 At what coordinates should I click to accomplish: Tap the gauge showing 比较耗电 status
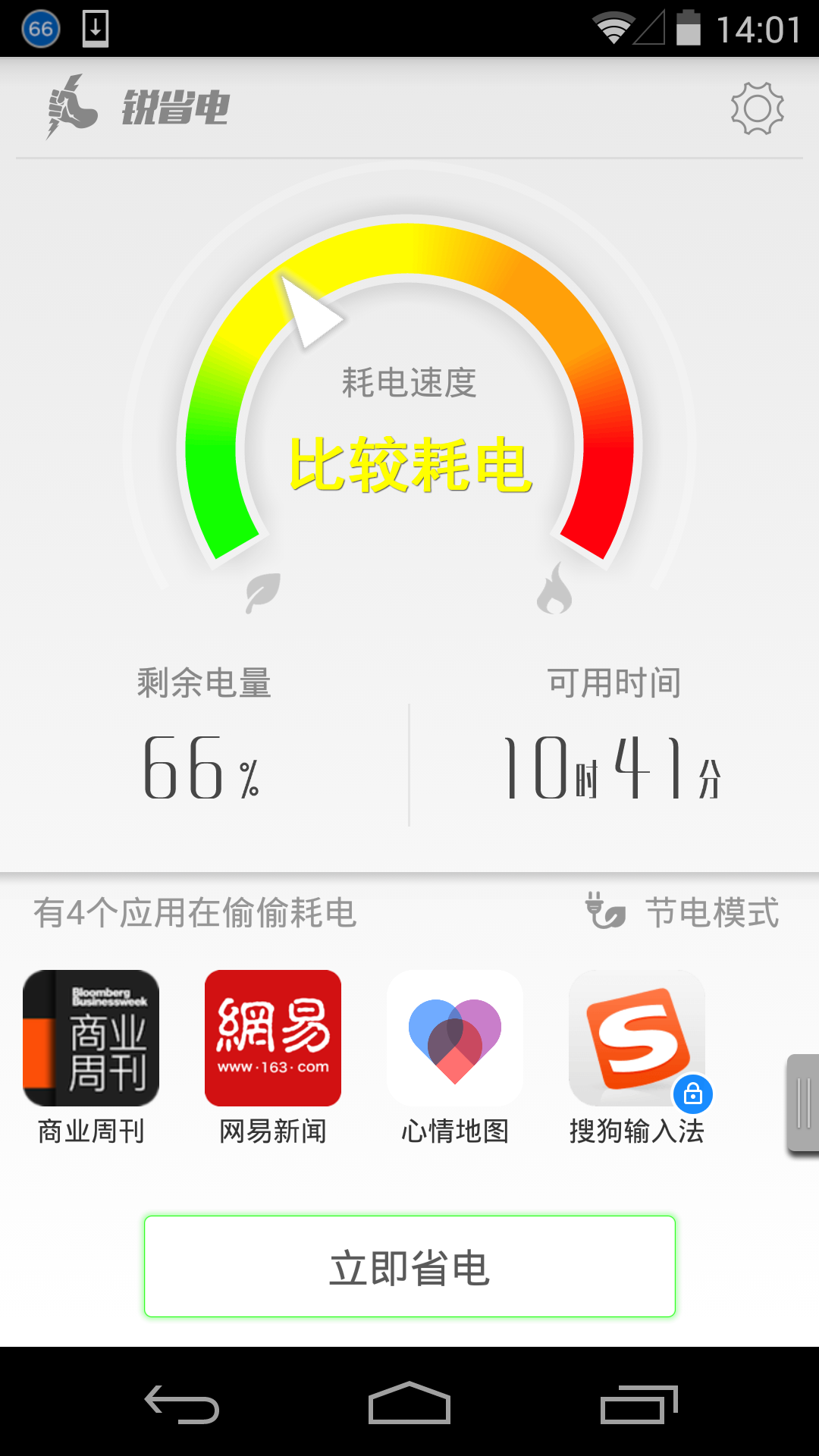[409, 463]
